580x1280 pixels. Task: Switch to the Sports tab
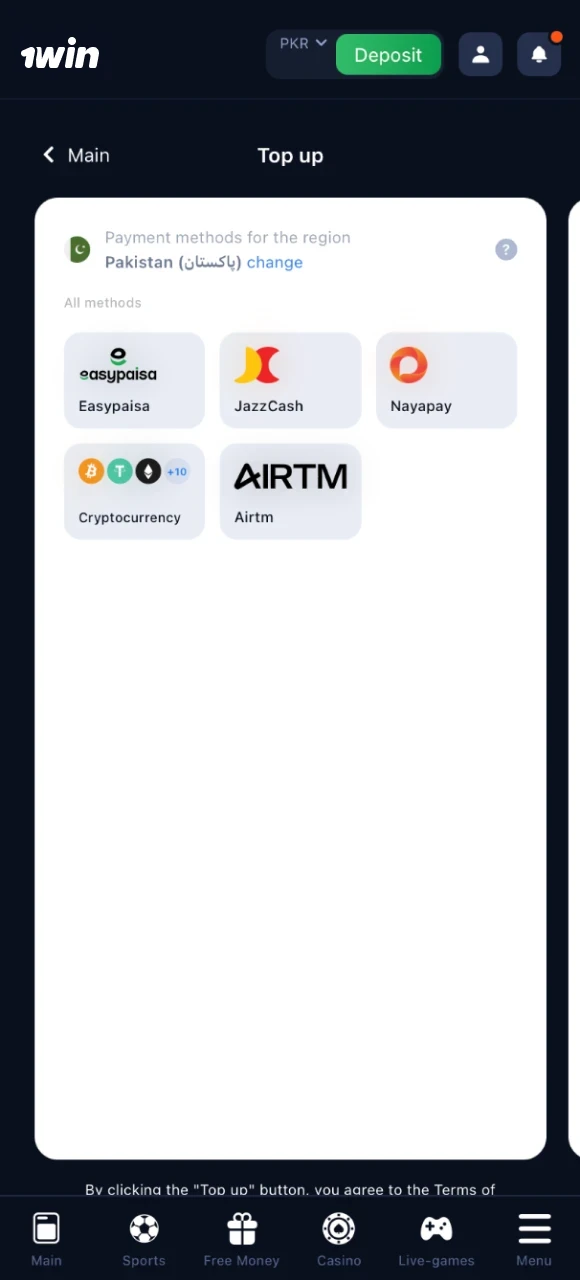(144, 1240)
